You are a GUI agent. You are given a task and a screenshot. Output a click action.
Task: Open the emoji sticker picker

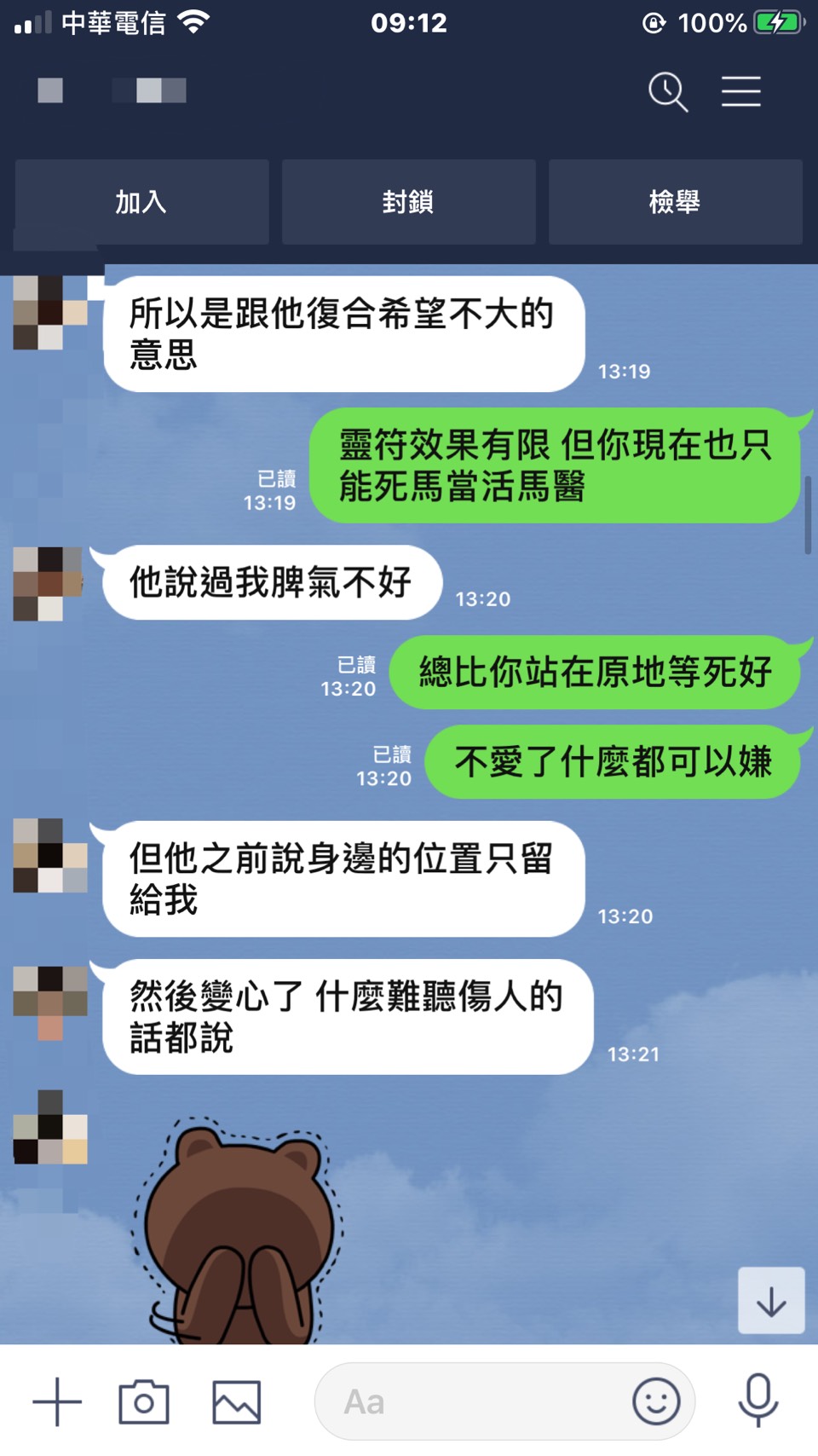[656, 1401]
